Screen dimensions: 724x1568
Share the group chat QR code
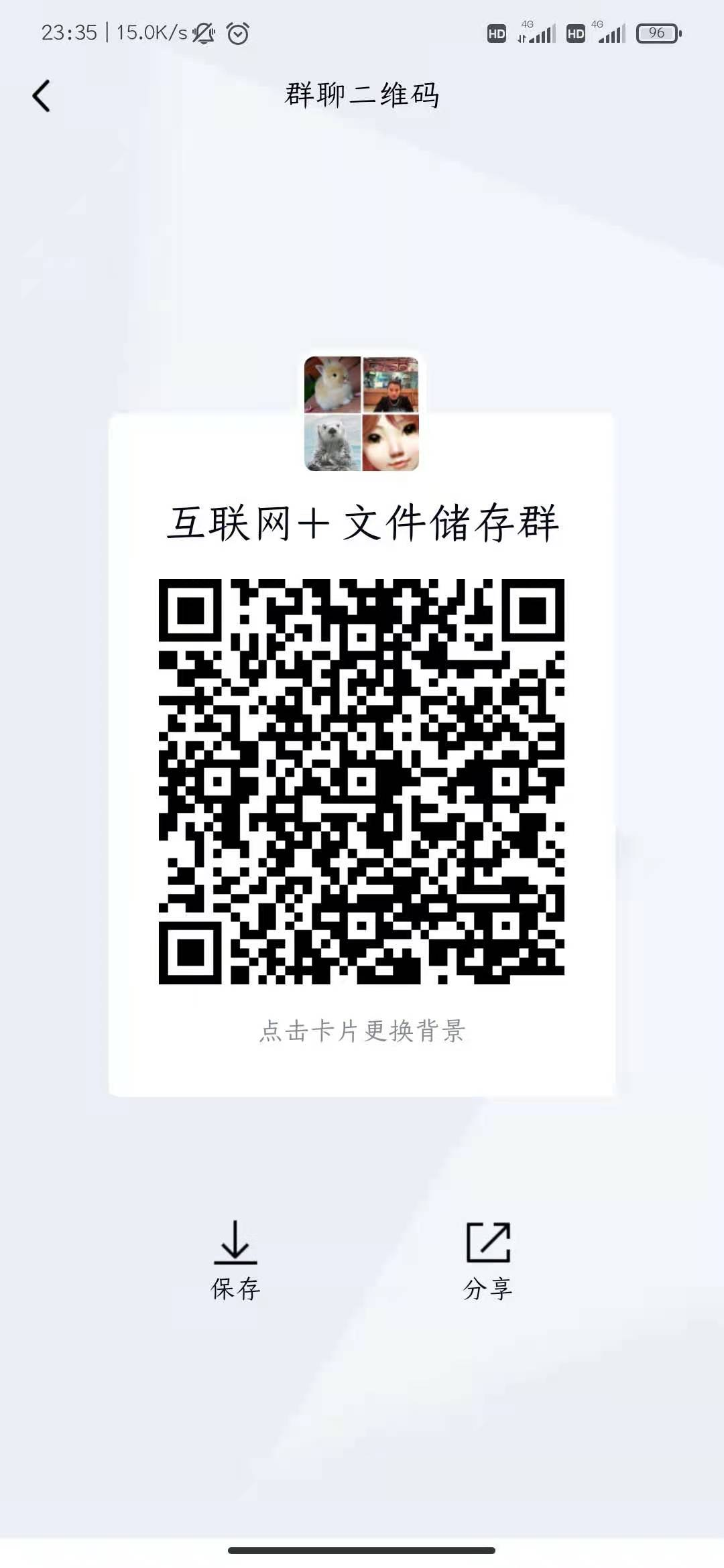click(488, 1260)
